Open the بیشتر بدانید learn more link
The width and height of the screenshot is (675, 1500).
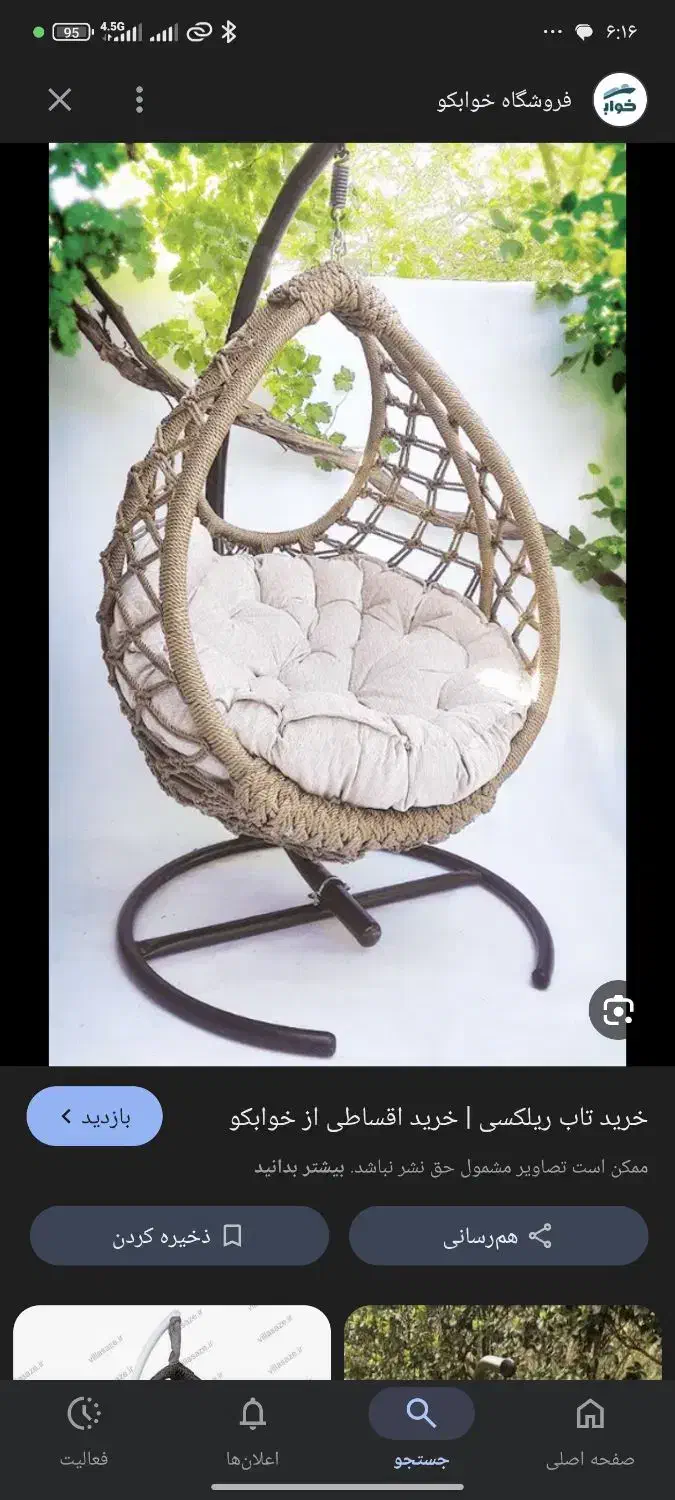click(x=298, y=1168)
